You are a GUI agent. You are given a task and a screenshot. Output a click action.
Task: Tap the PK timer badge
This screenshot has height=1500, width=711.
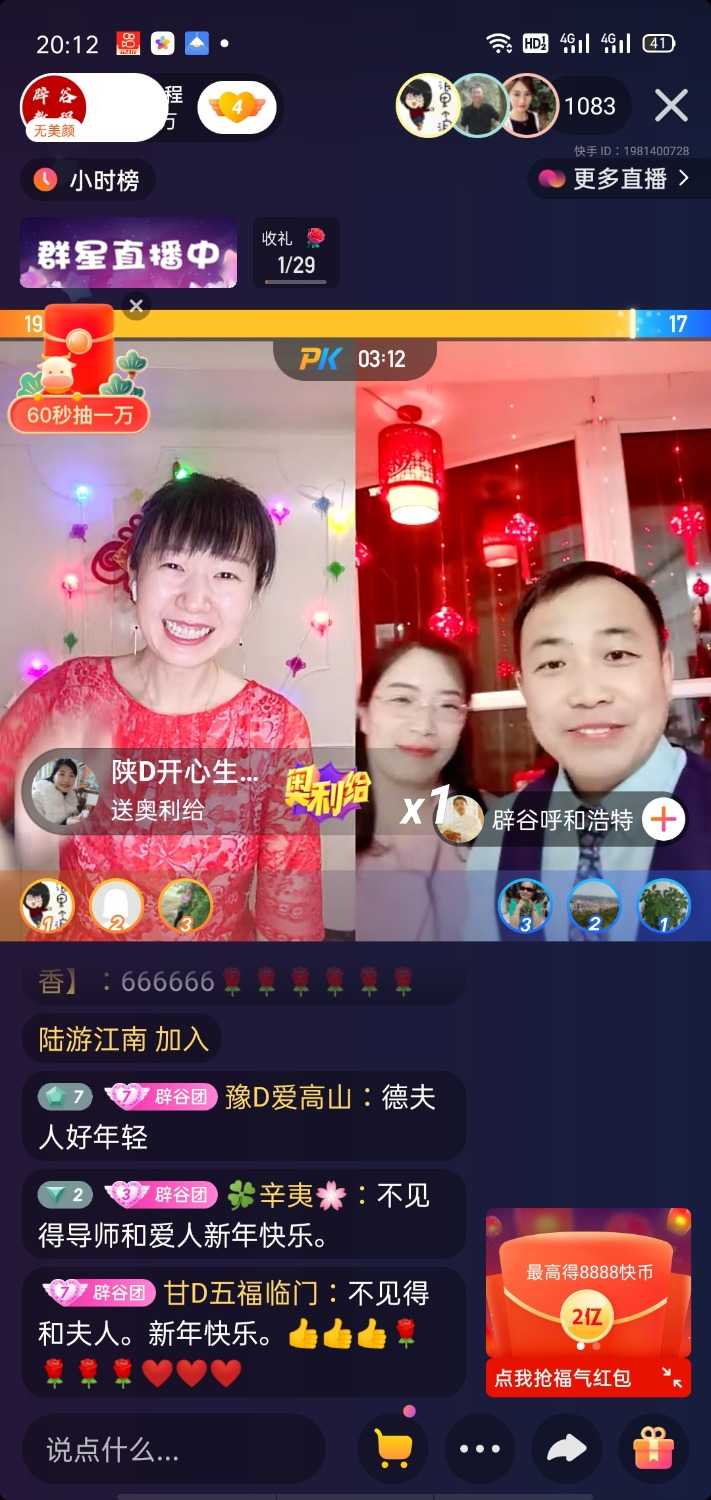354,359
